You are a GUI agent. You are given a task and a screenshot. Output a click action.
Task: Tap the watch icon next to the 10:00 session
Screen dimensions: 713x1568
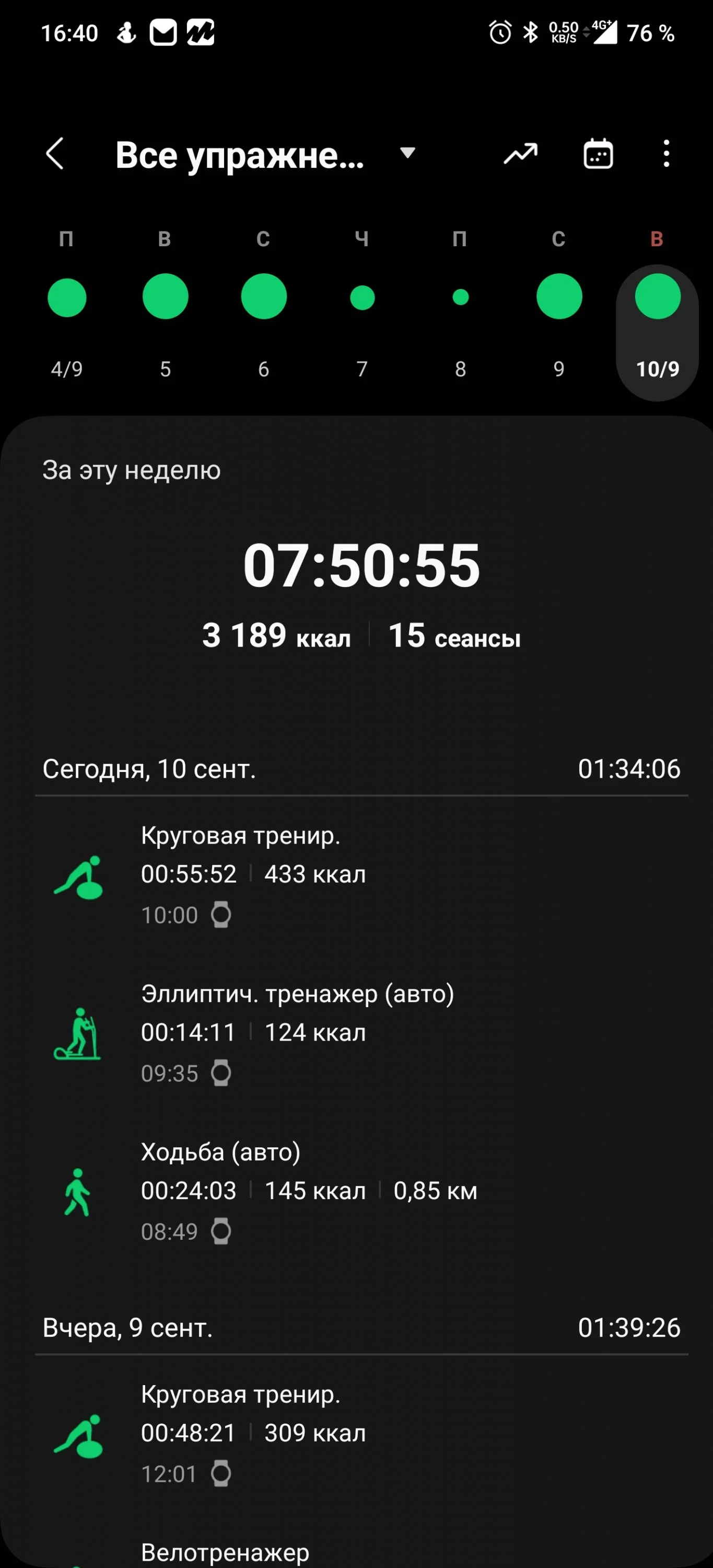coord(222,915)
